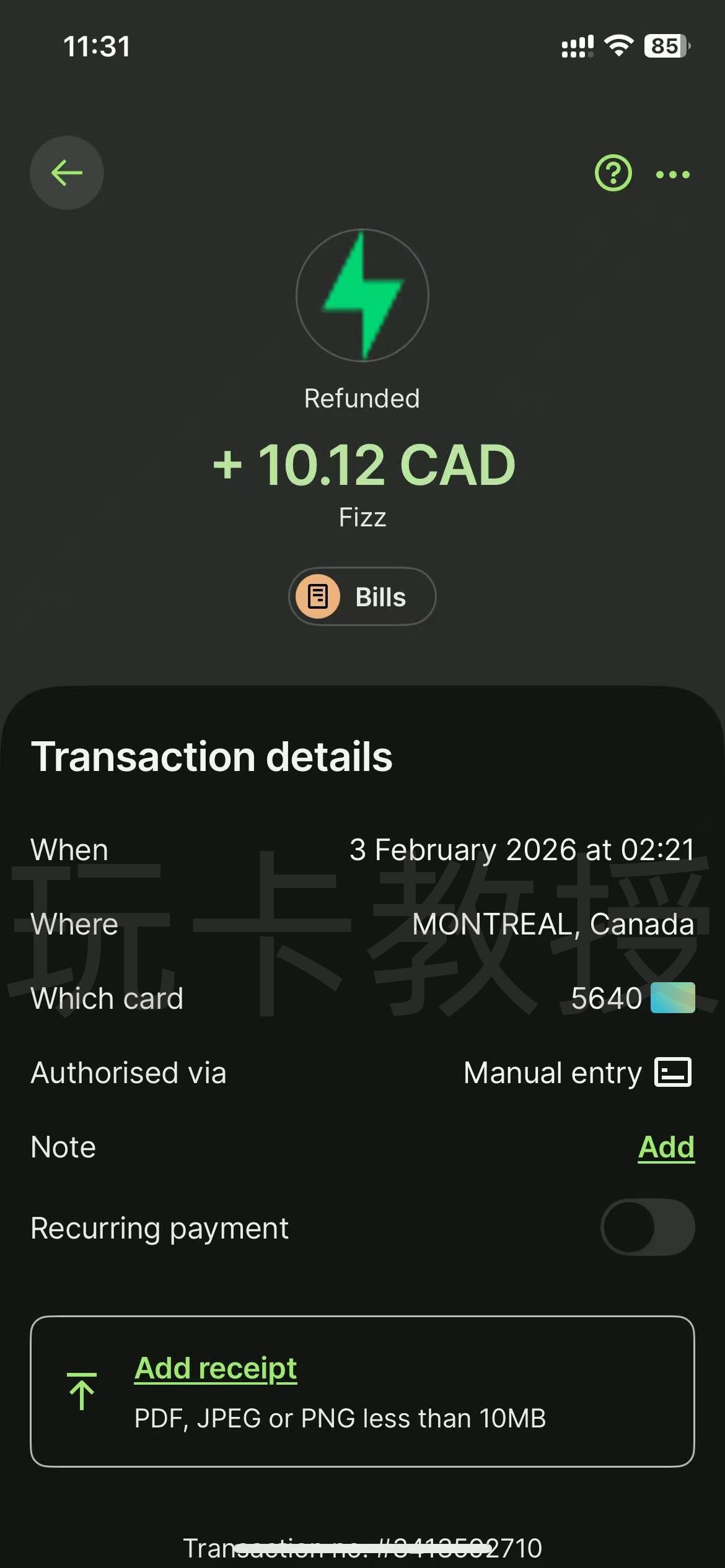Open the Add receipt uploader

point(215,1368)
